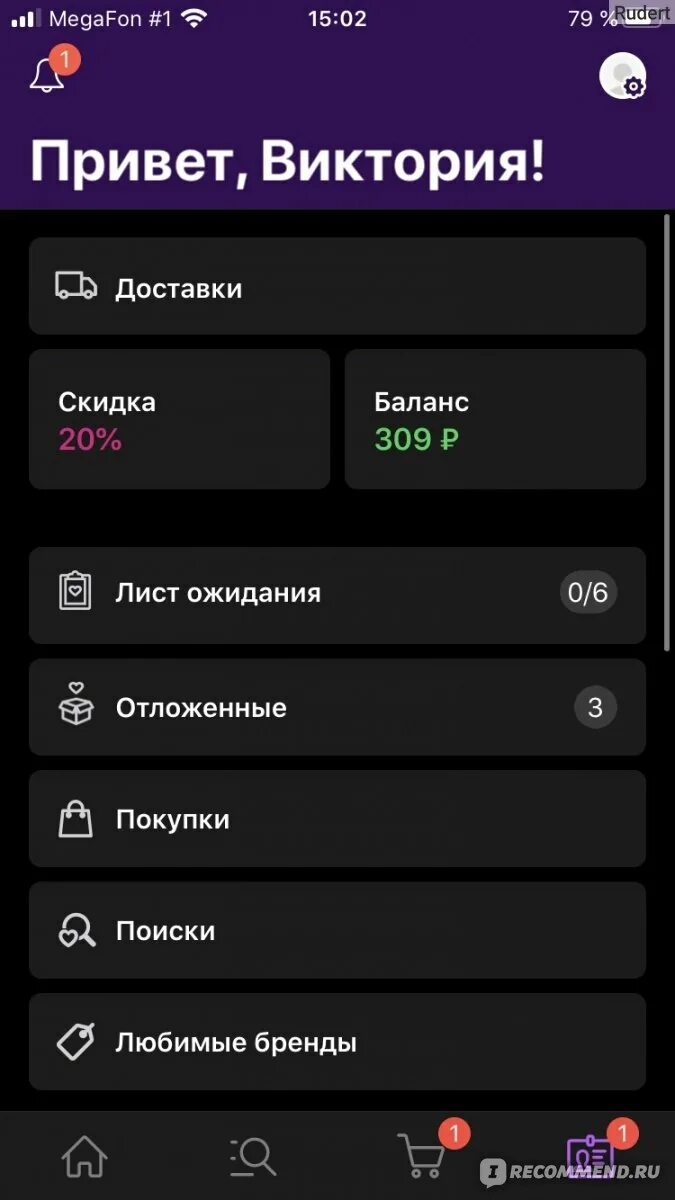The width and height of the screenshot is (675, 1200).
Task: Switch to the catalog search tab
Action: click(x=252, y=1157)
